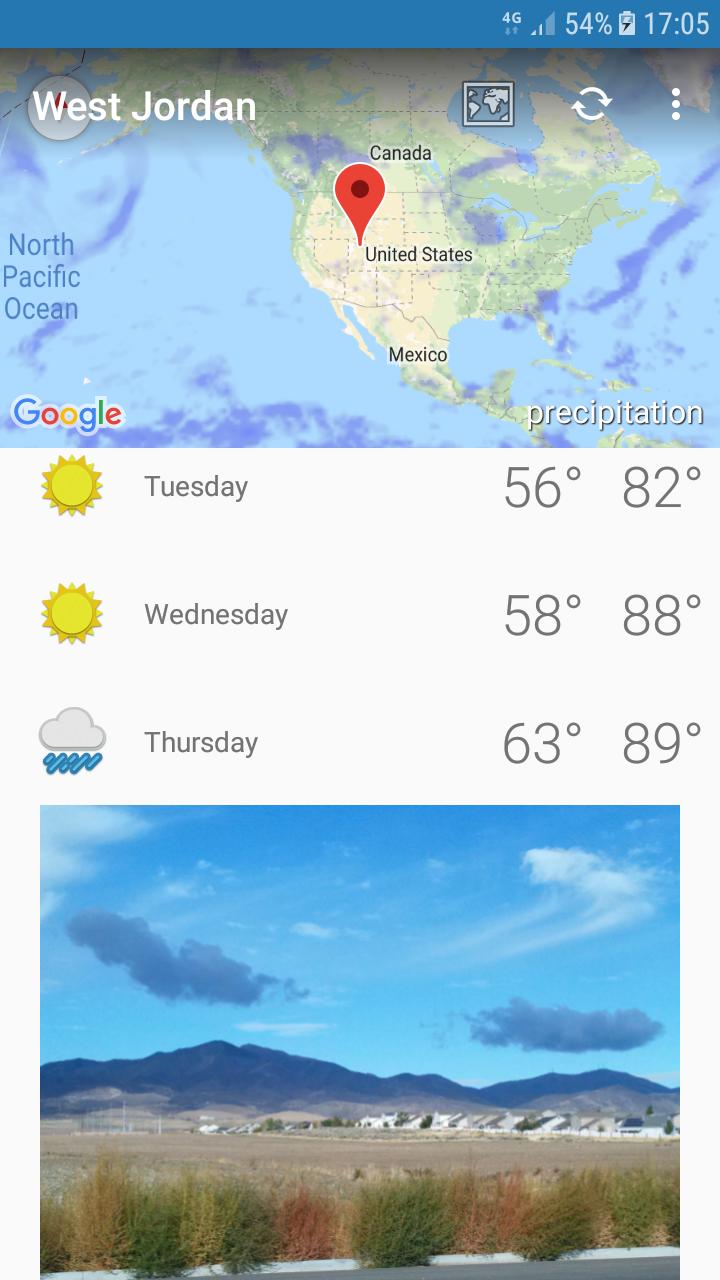The height and width of the screenshot is (1280, 720).
Task: Tap the sunny icon for Tuesday
Action: [x=70, y=487]
